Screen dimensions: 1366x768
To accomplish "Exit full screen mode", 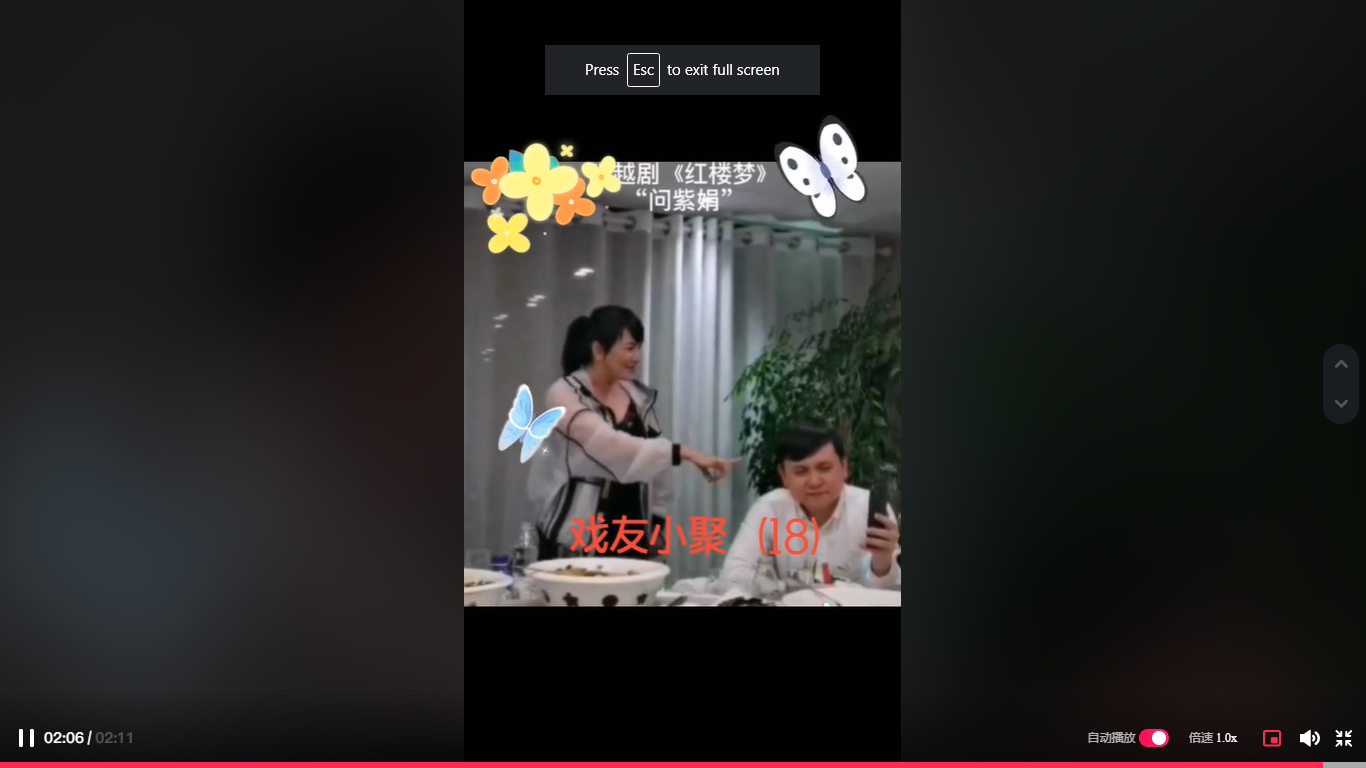I will pyautogui.click(x=1344, y=738).
